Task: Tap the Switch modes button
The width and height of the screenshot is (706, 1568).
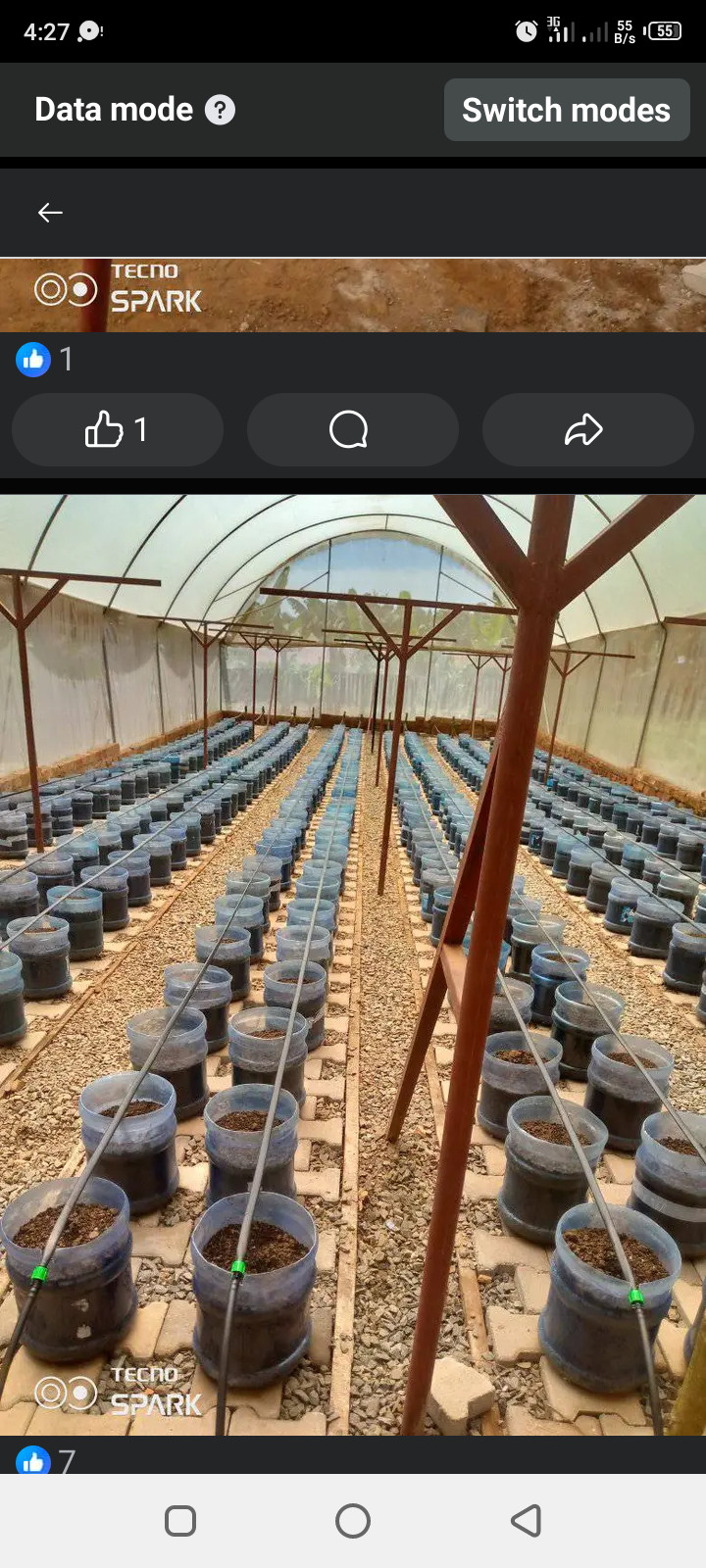Action: [567, 110]
